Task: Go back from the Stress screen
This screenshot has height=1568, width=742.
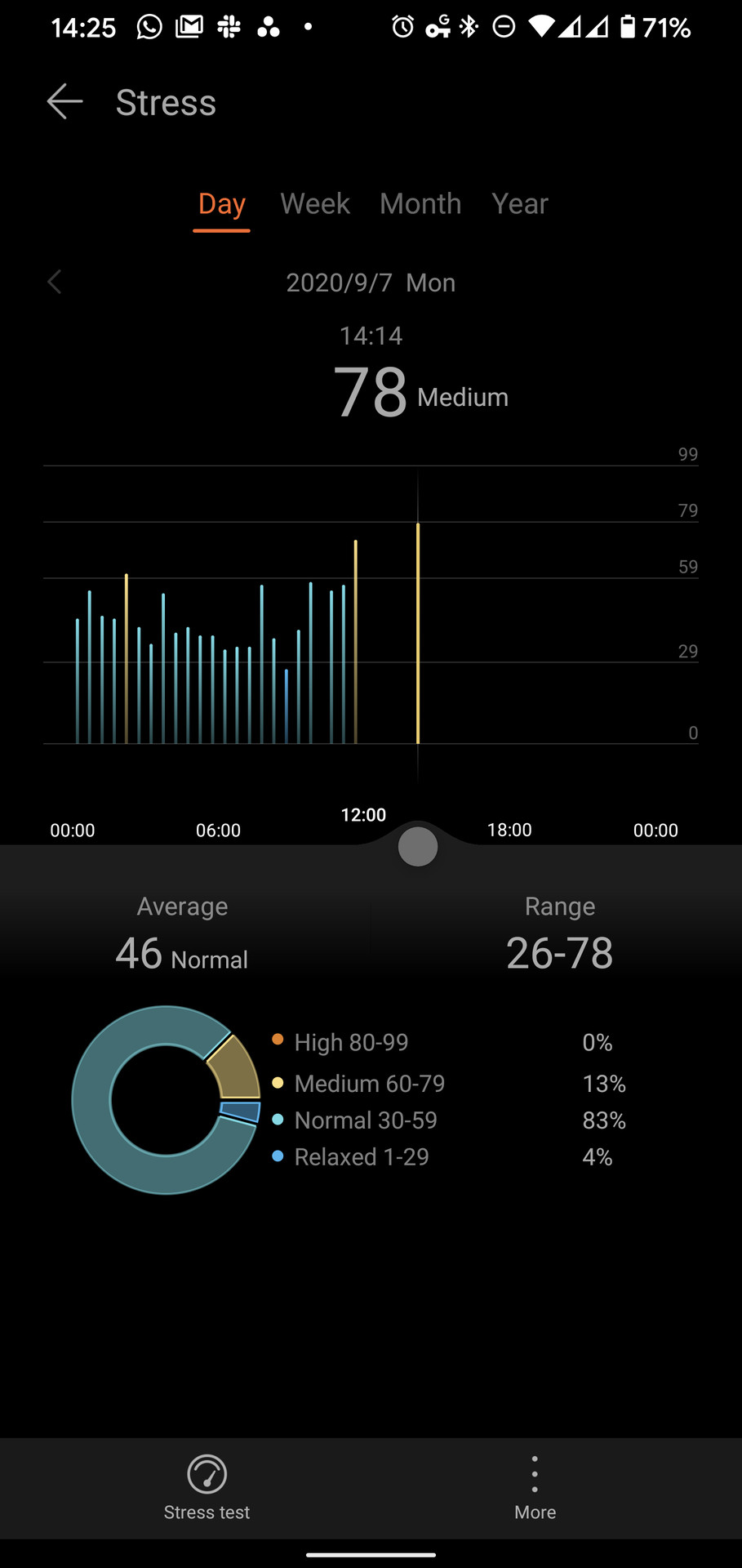Action: point(64,102)
